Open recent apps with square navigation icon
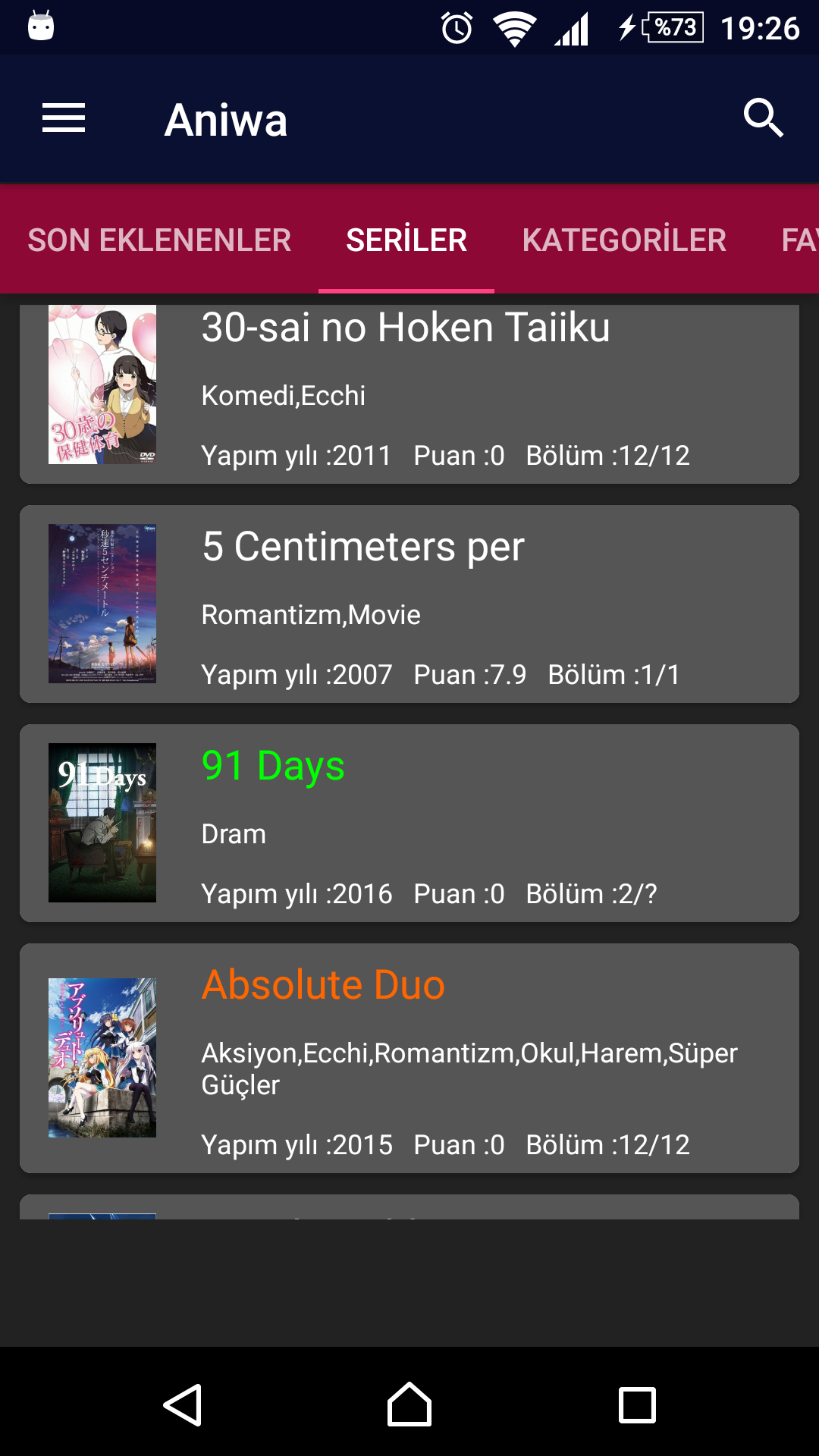This screenshot has height=1456, width=819. pos(637,1404)
